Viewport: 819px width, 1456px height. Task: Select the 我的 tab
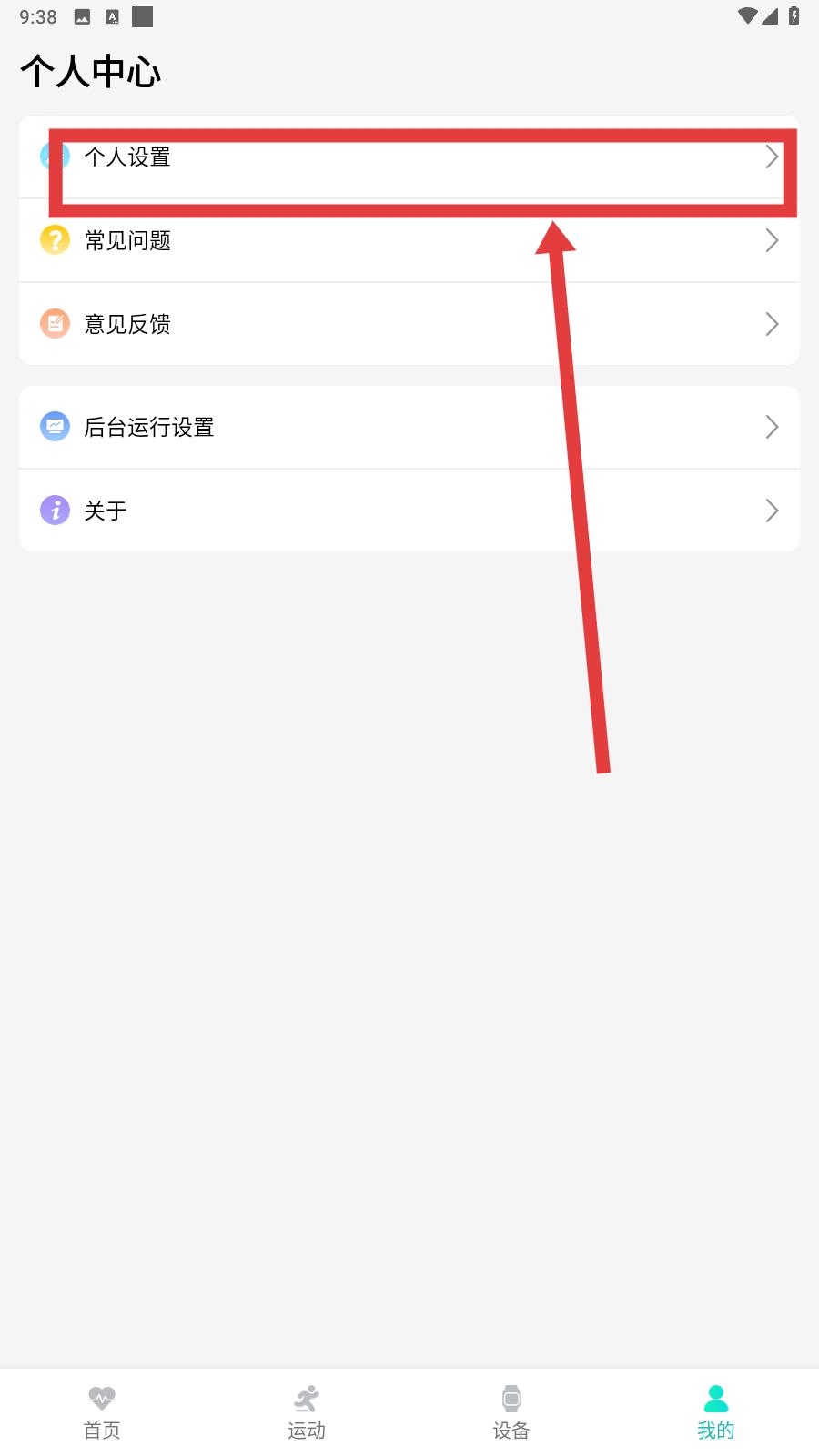click(716, 1412)
